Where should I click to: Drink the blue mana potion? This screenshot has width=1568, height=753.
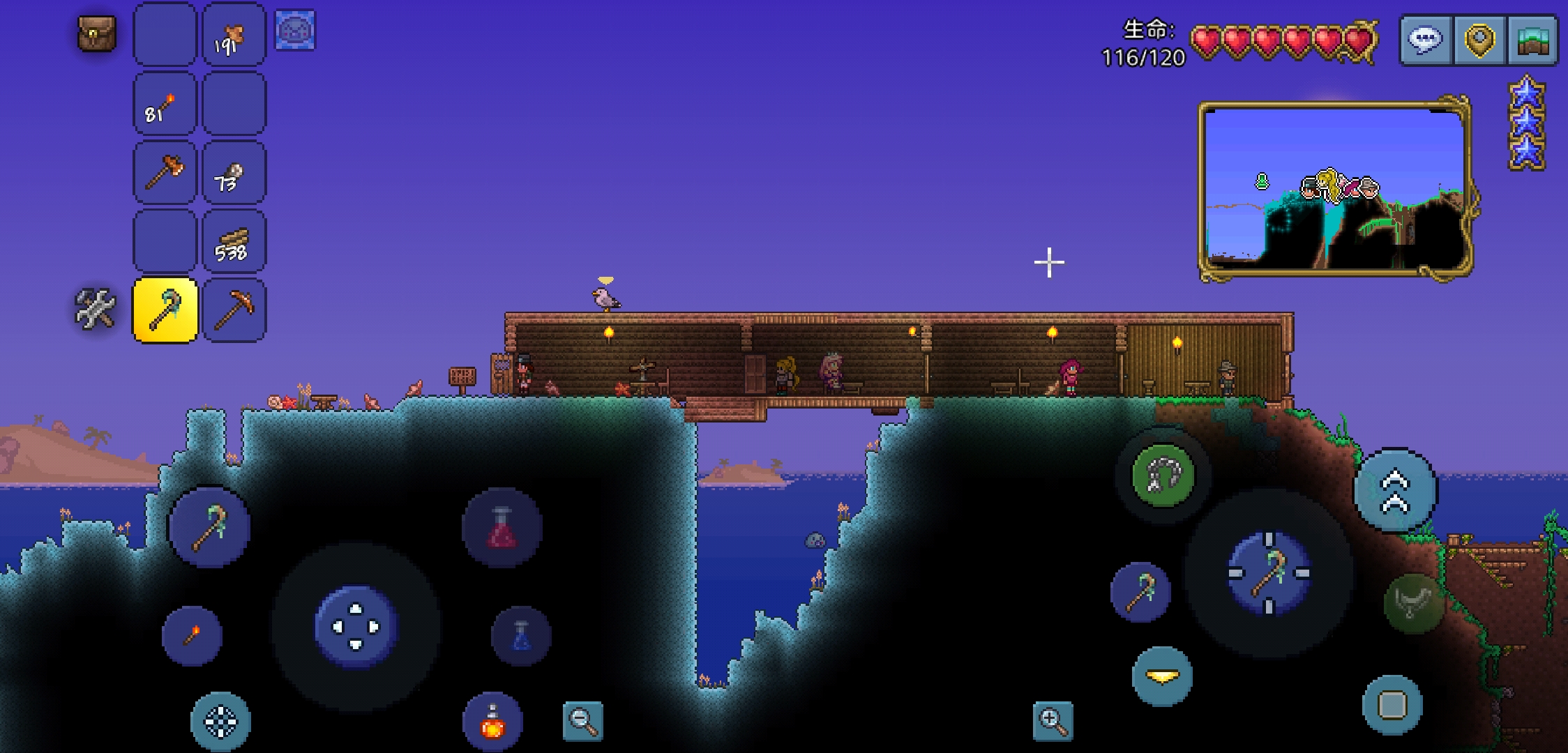pyautogui.click(x=521, y=636)
